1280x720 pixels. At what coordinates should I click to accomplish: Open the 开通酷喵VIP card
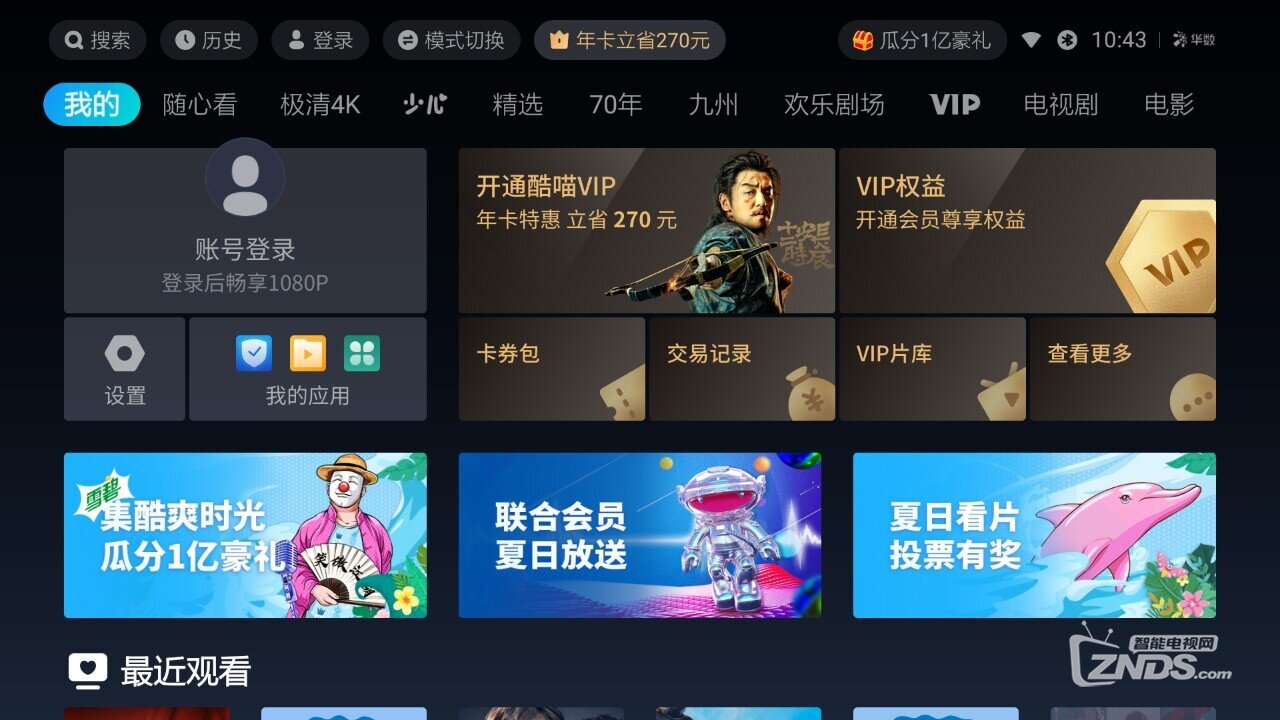[646, 231]
